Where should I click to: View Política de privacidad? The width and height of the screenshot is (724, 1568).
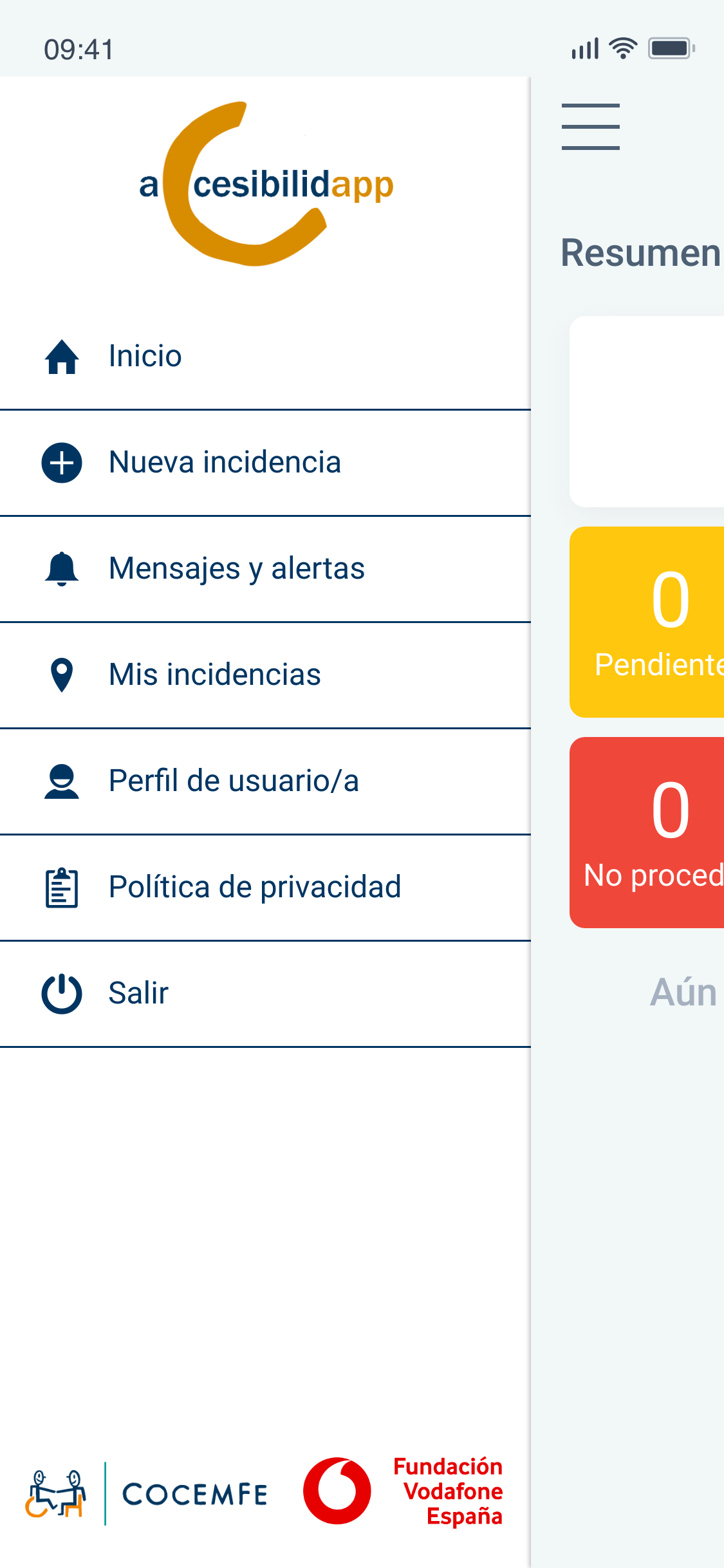point(265,888)
